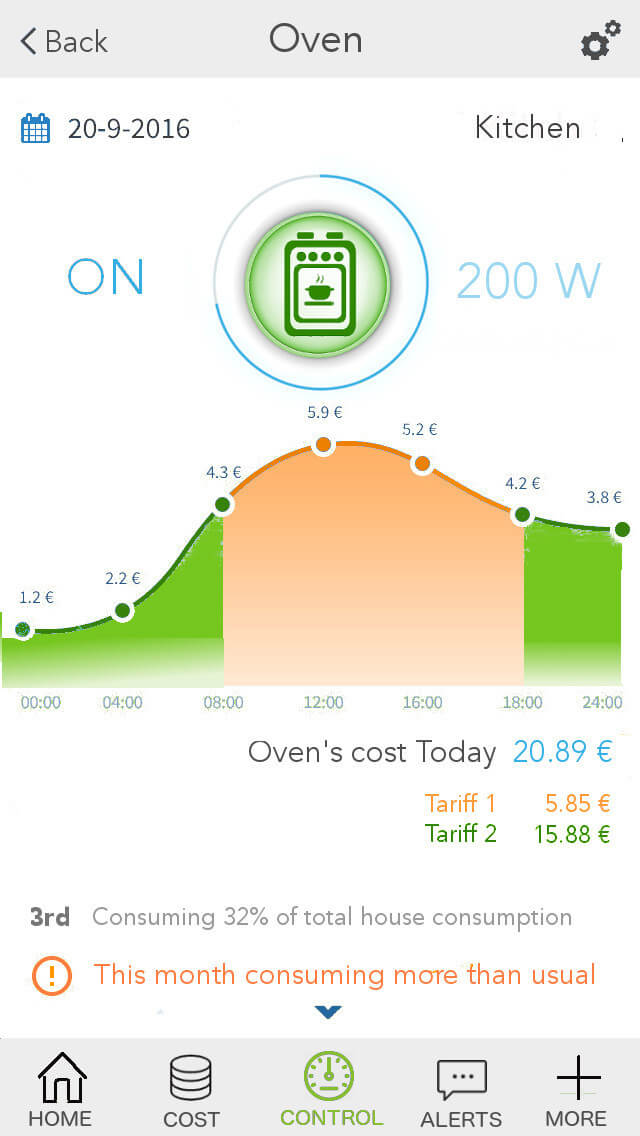
Task: Select the 4.3 € point at 08:00
Action: pyautogui.click(x=223, y=504)
